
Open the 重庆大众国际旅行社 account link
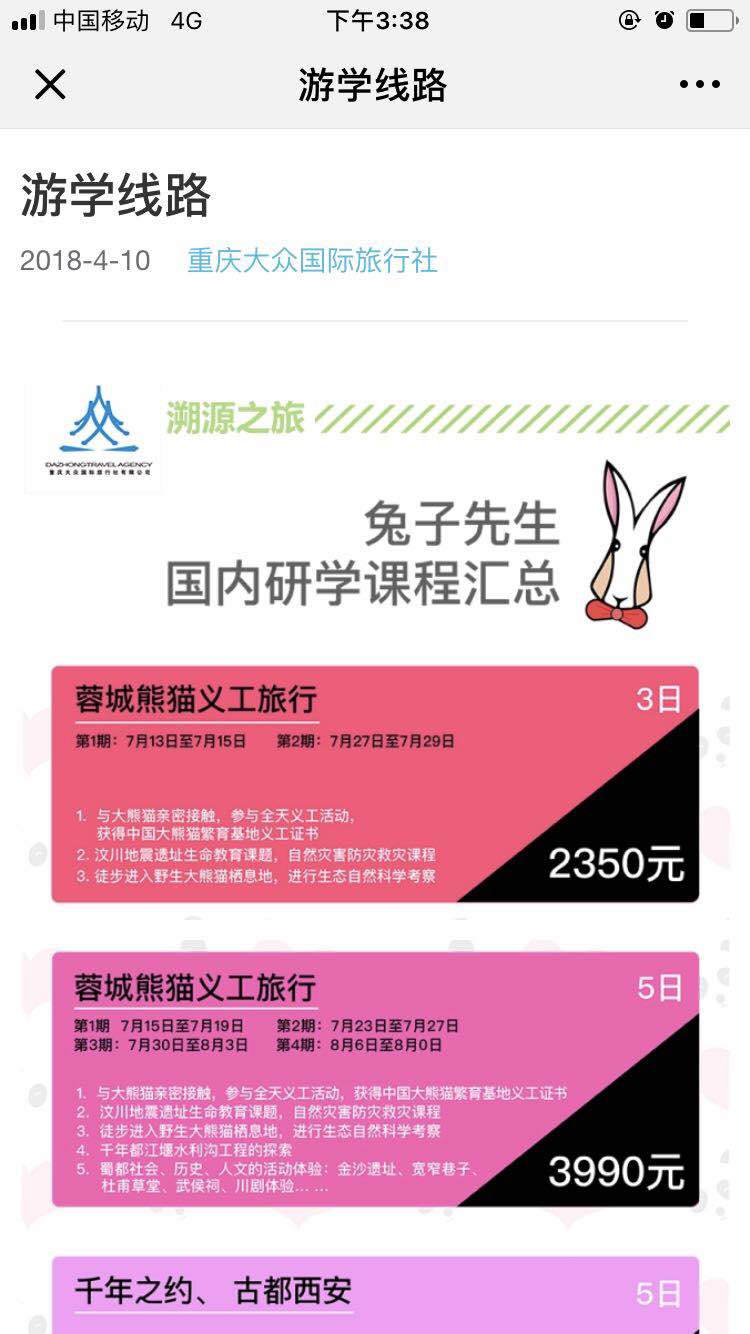(x=312, y=261)
